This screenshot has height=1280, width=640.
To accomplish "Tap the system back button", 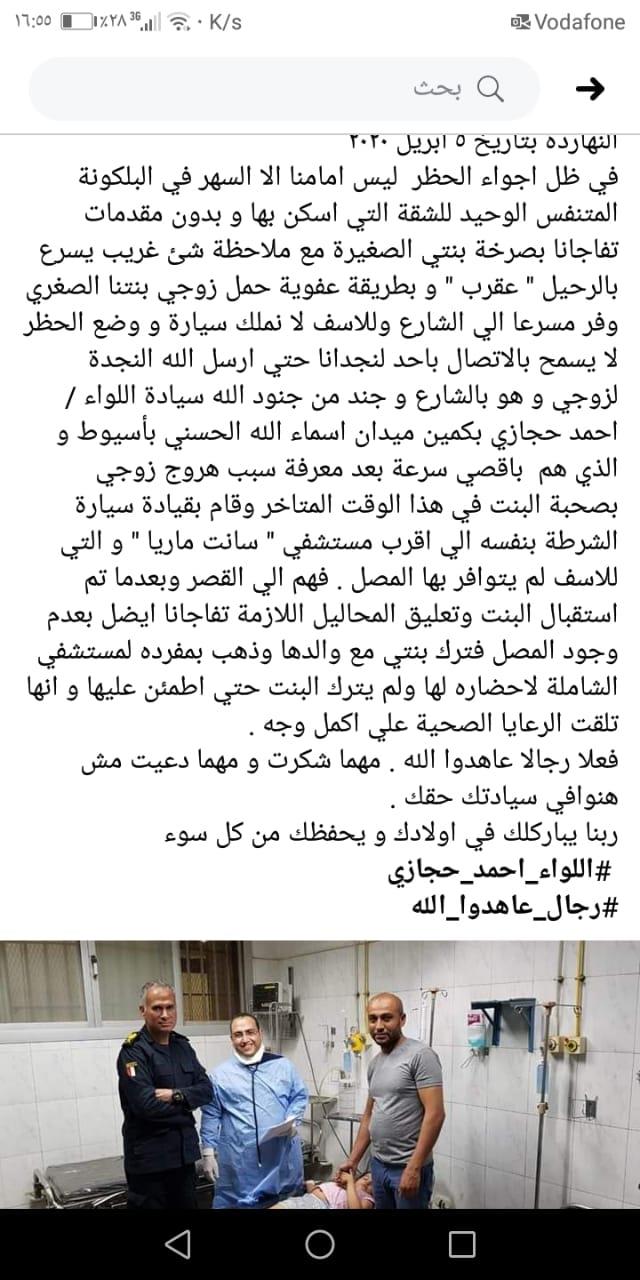I will (177, 1243).
